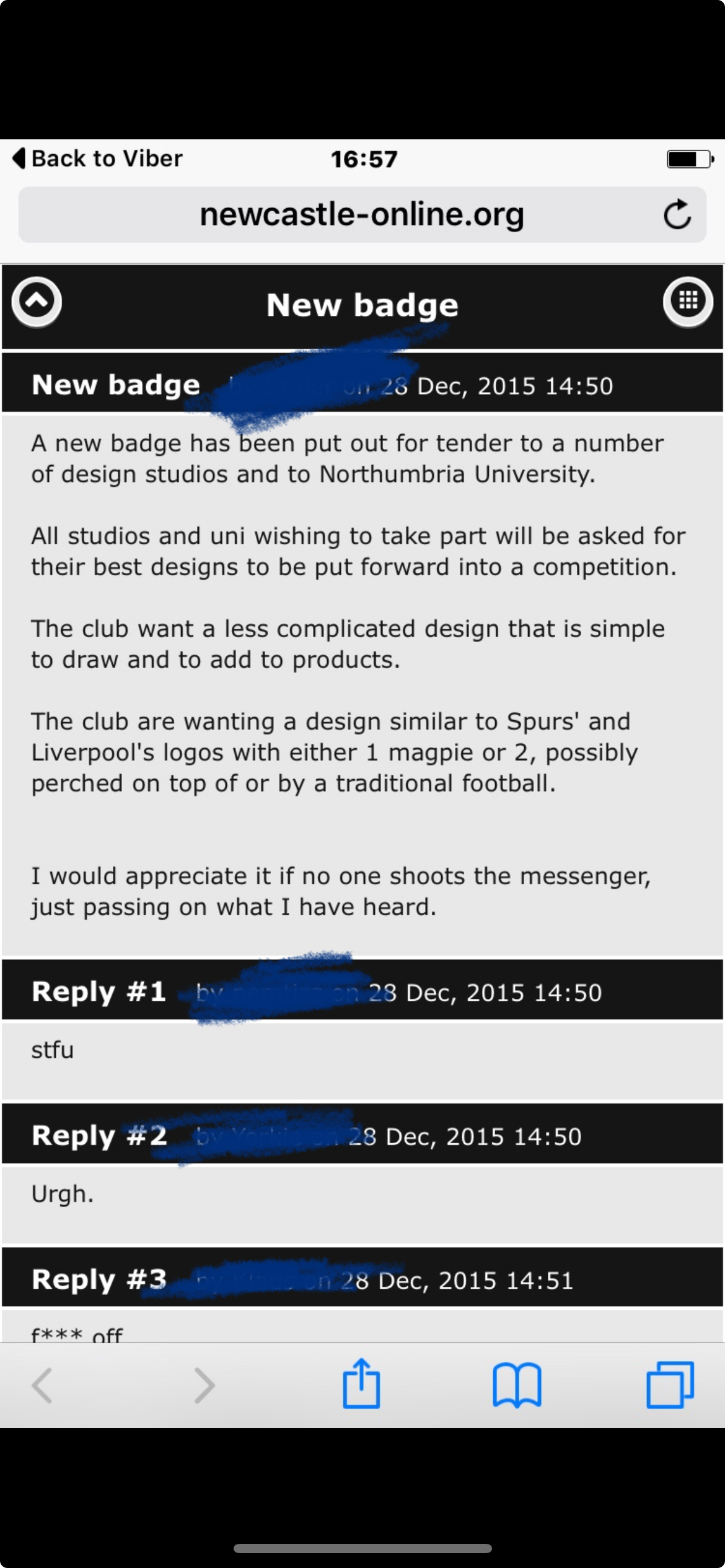Open Safari bookmarks

[x=517, y=1386]
